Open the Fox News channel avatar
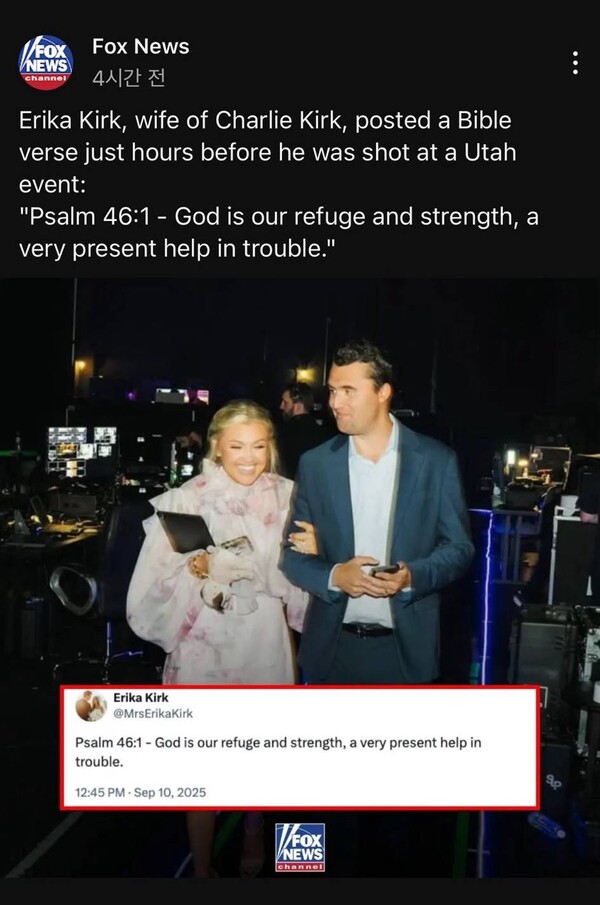 pyautogui.click(x=46, y=62)
